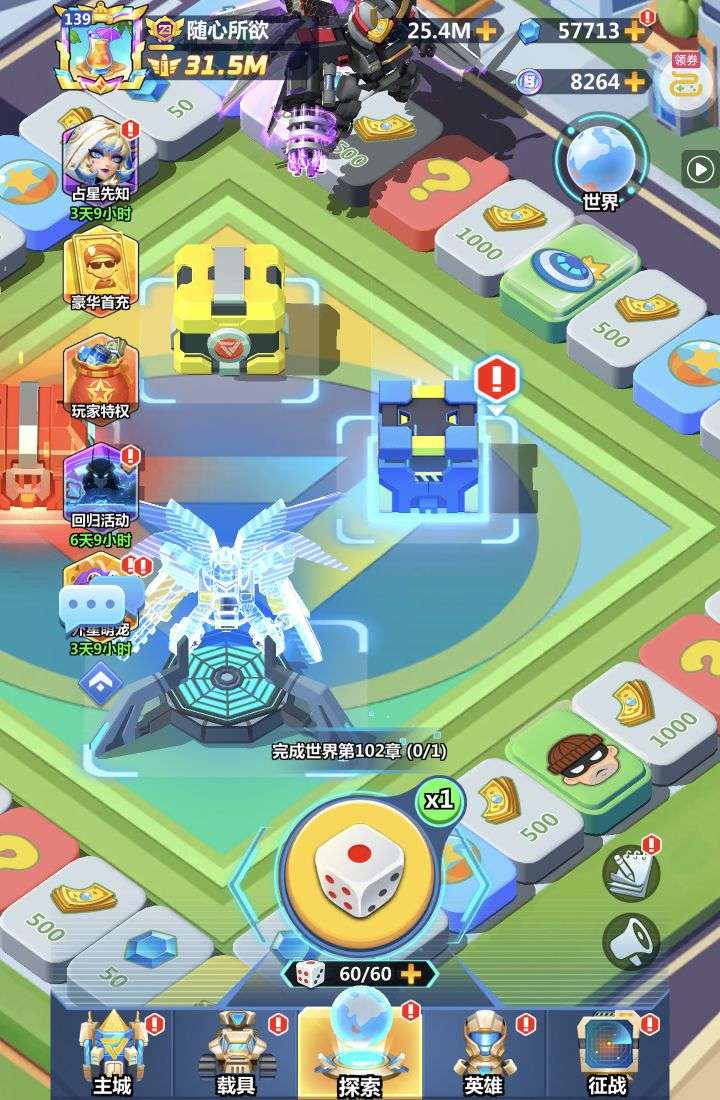Open the megaphone announcements icon
720x1100 pixels.
(631, 941)
